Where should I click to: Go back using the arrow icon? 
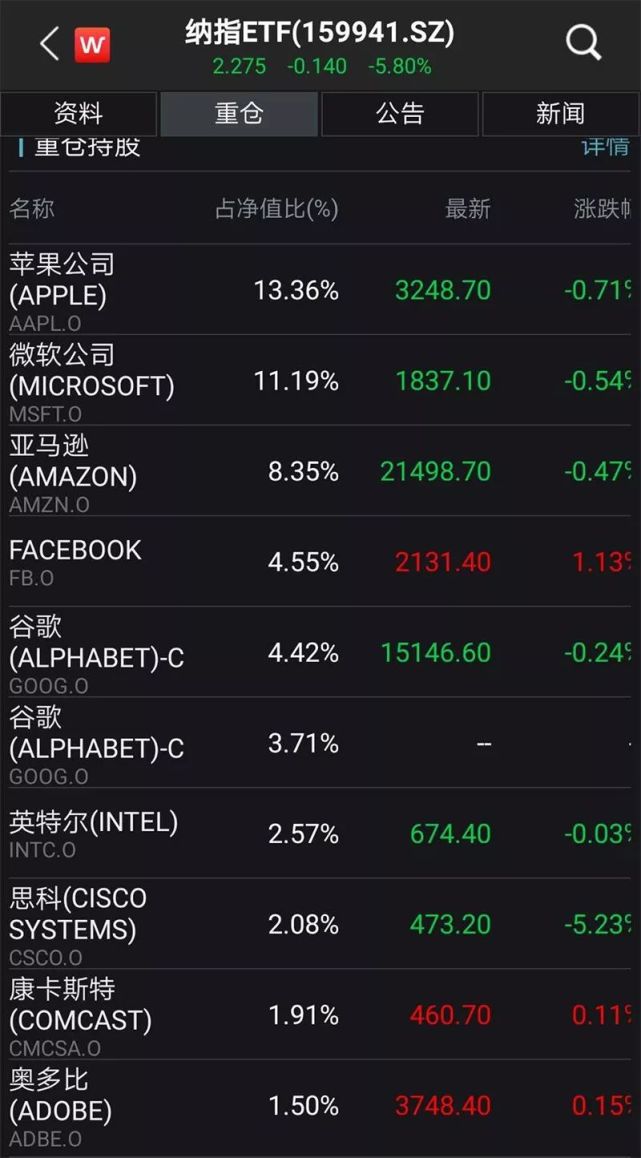coord(49,45)
